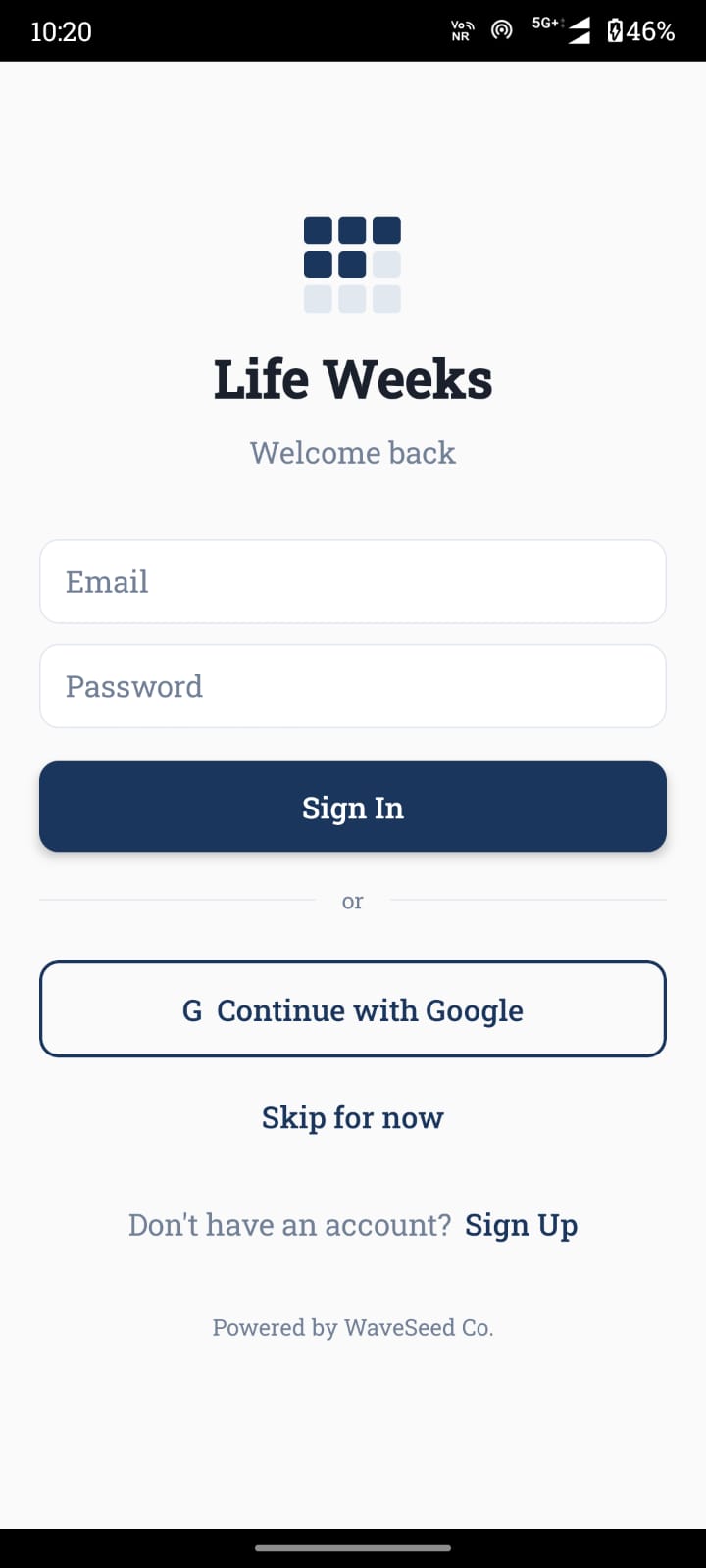Continue with Google sign-in

pyautogui.click(x=353, y=1009)
